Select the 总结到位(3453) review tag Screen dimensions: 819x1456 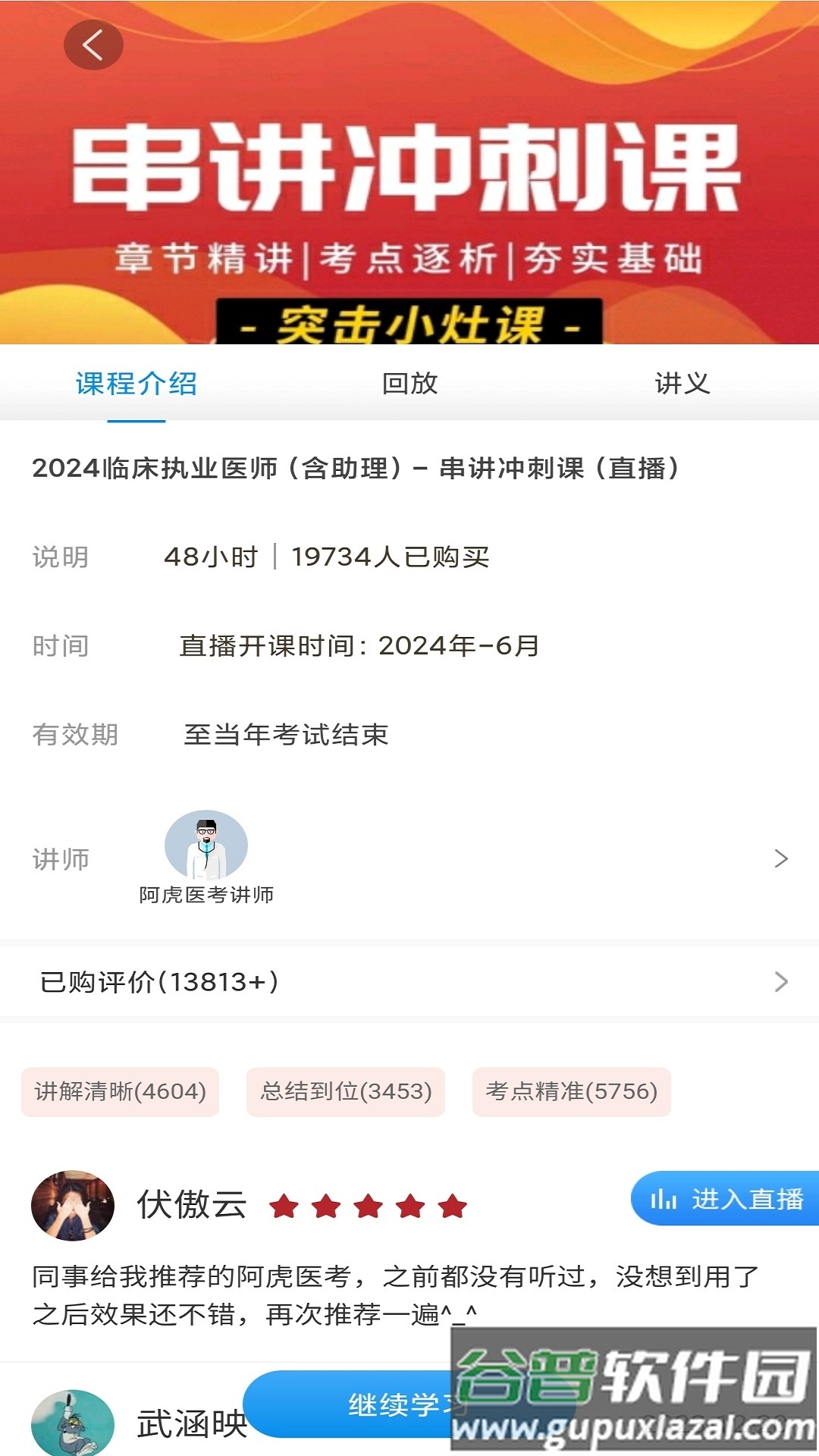coord(344,1093)
